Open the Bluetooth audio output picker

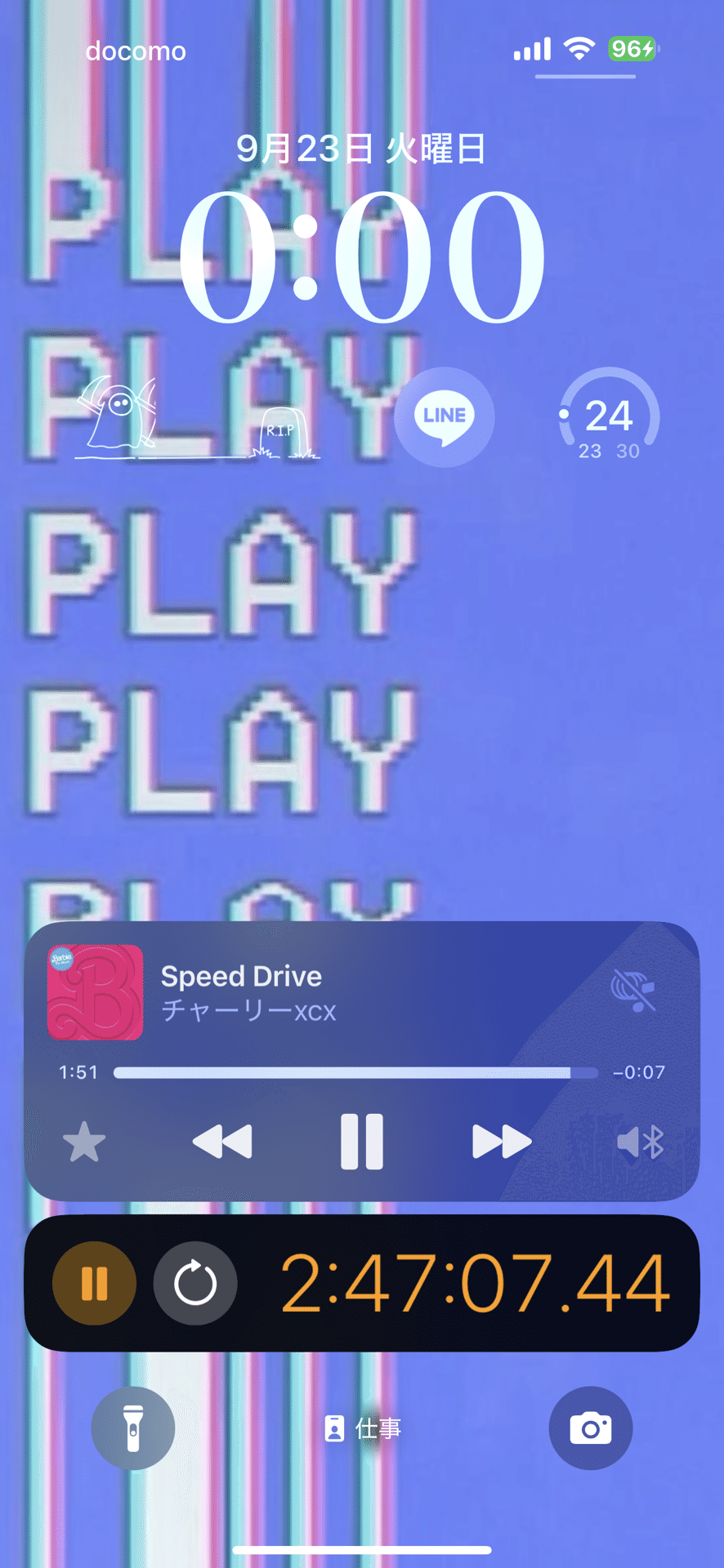coord(641,1142)
